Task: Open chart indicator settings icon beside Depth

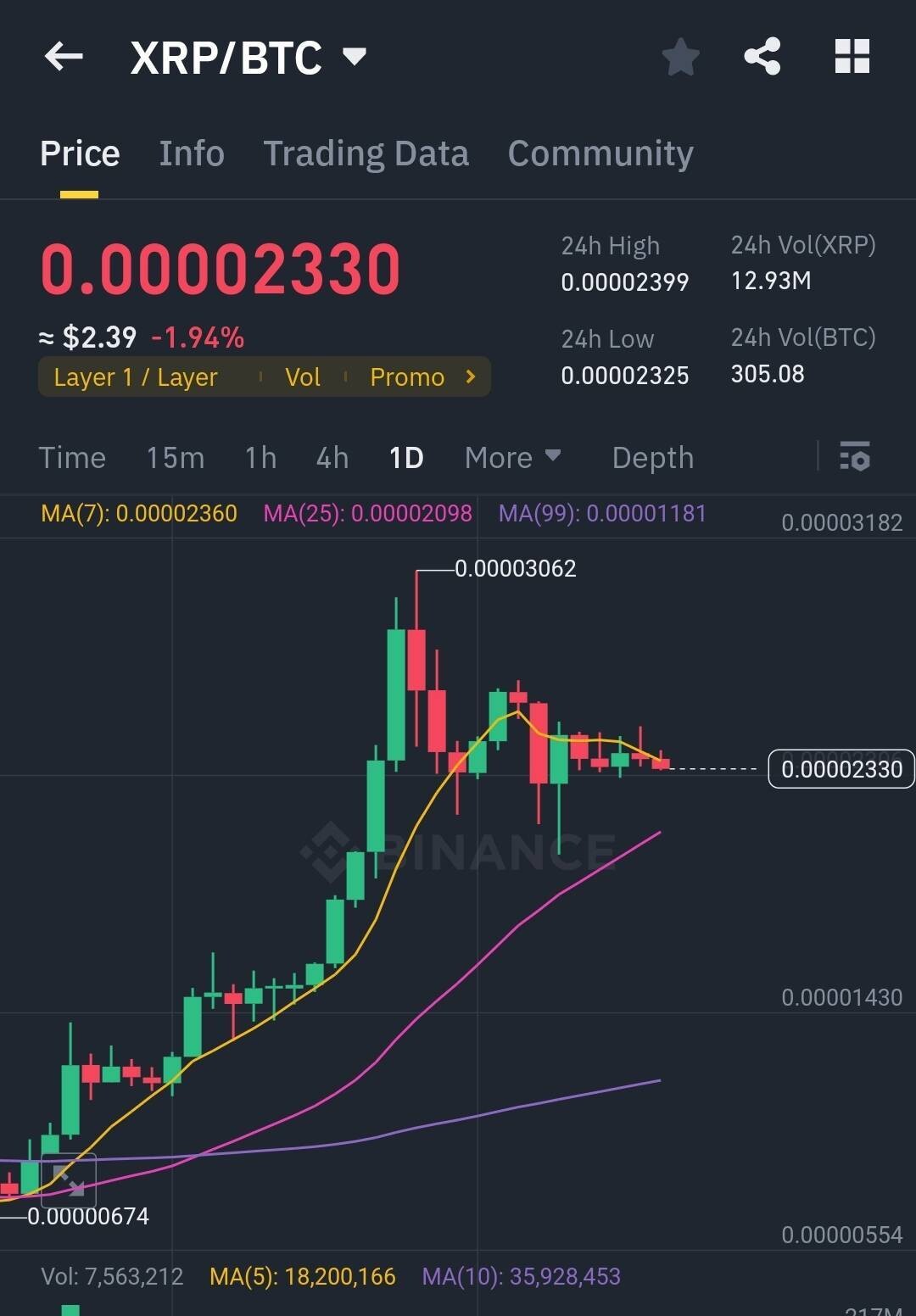Action: pyautogui.click(x=855, y=458)
